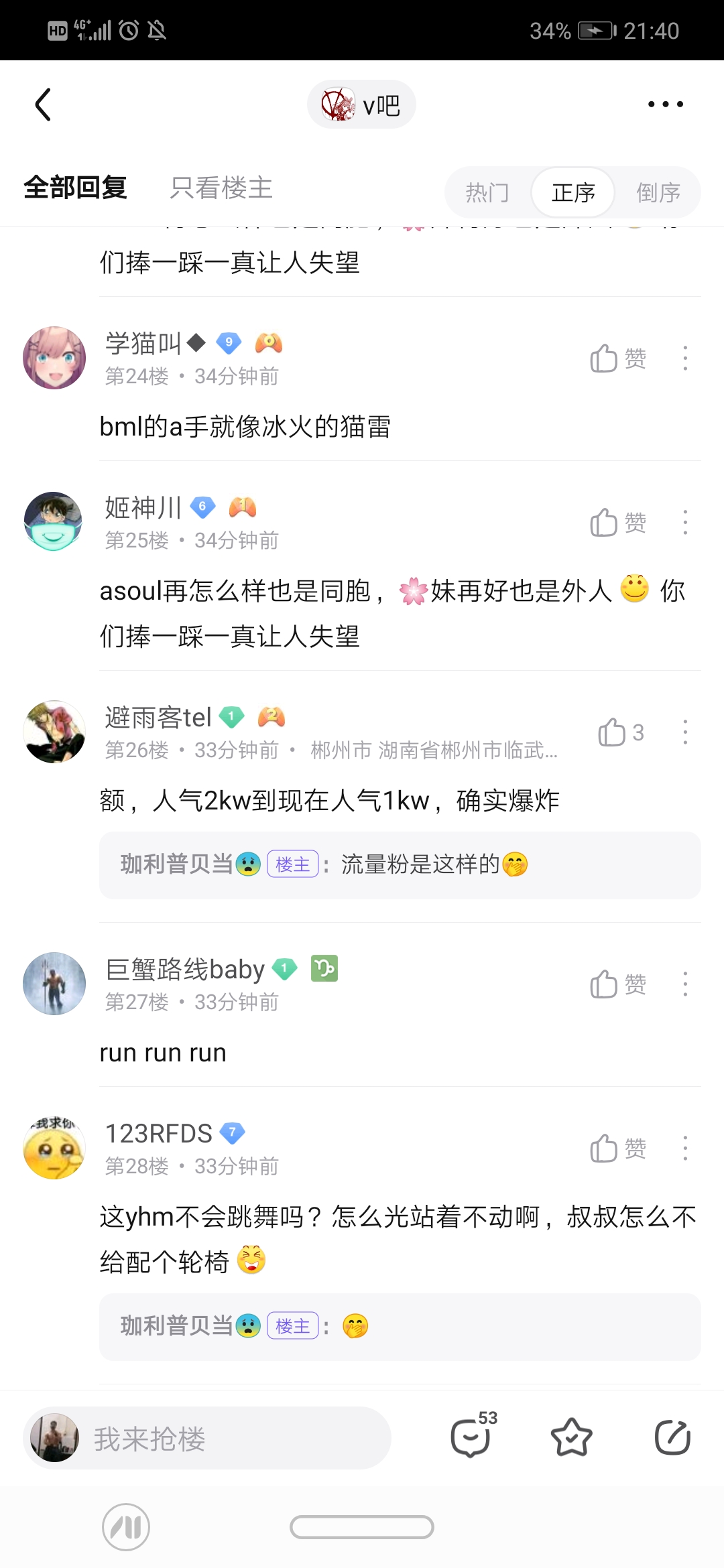This screenshot has width=724, height=1568.
Task: Switch to 只看楼主 tab
Action: pos(221,188)
